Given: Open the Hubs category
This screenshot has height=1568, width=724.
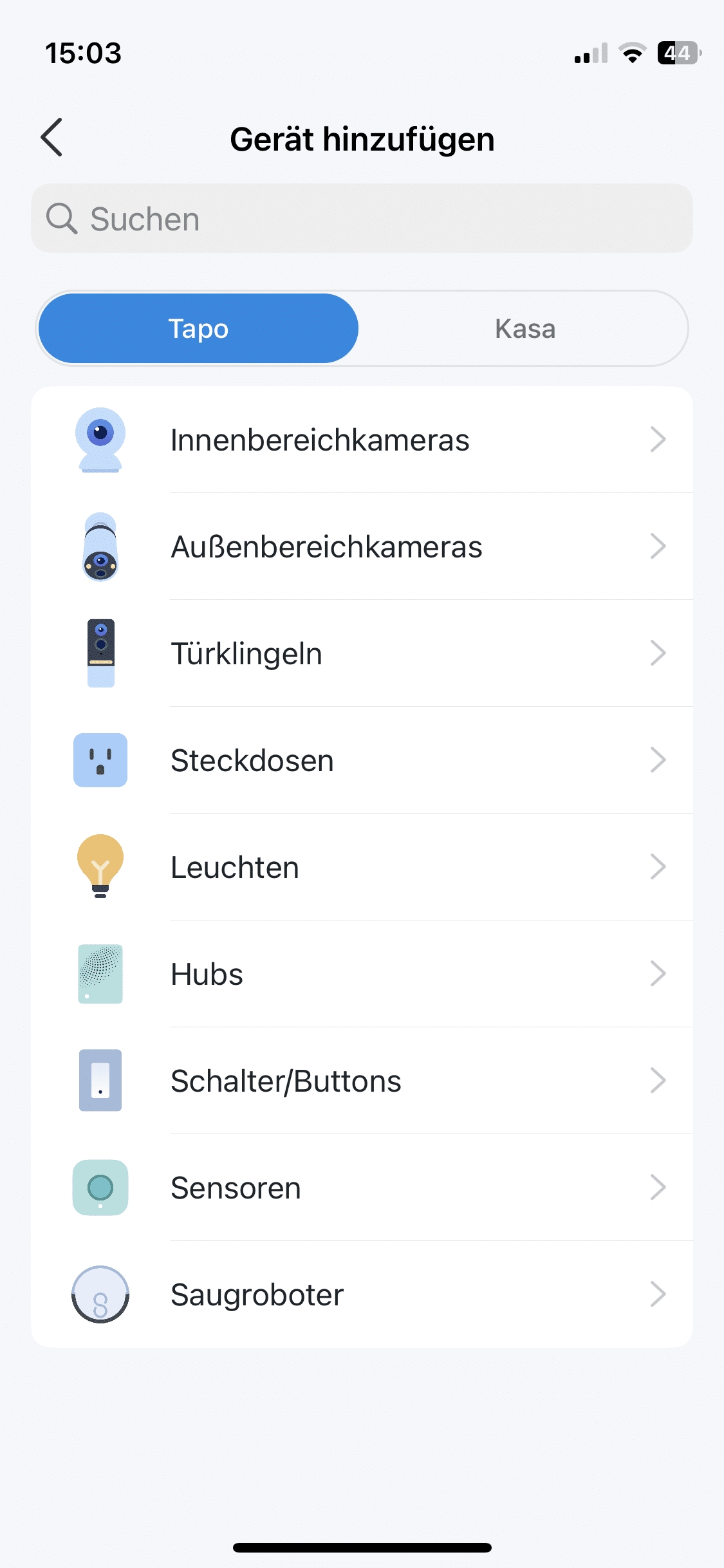Looking at the screenshot, I should tap(362, 975).
